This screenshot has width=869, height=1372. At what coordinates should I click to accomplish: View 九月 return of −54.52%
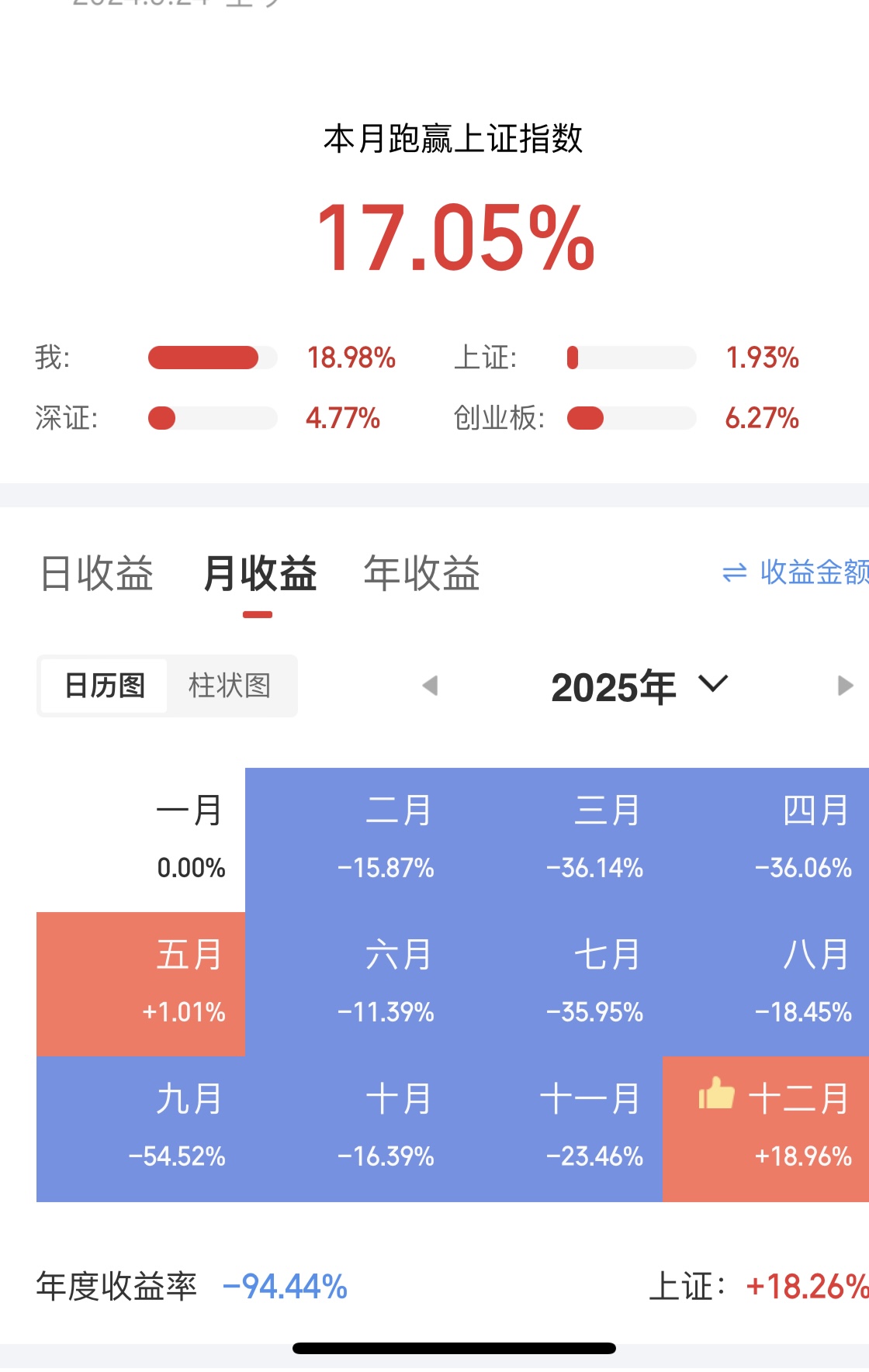pos(141,1128)
